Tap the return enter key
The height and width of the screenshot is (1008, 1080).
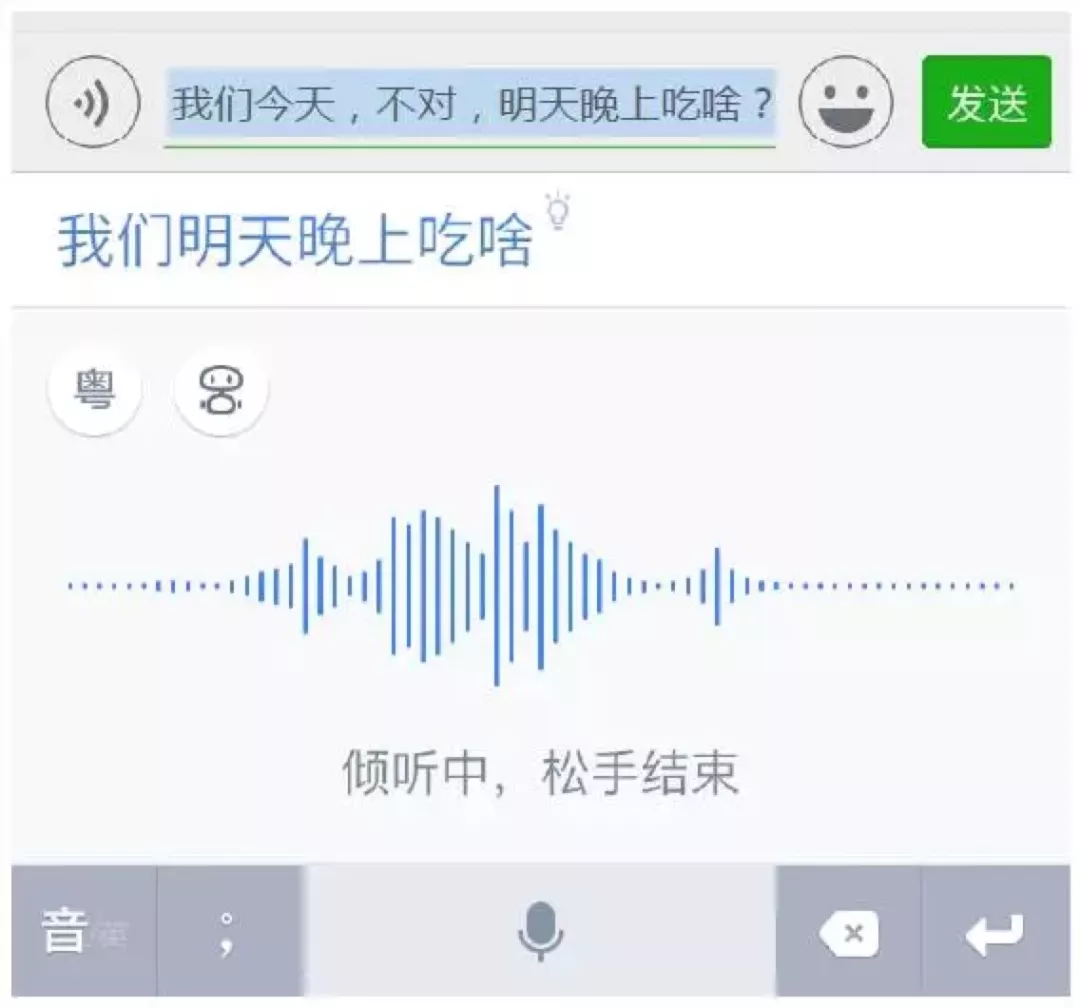tap(995, 933)
